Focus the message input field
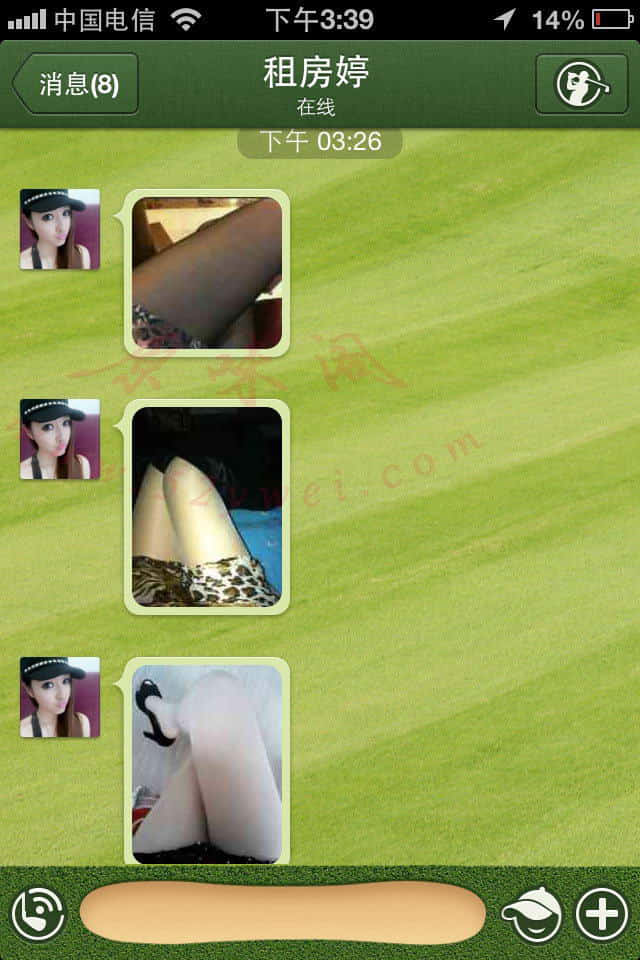 click(x=282, y=913)
